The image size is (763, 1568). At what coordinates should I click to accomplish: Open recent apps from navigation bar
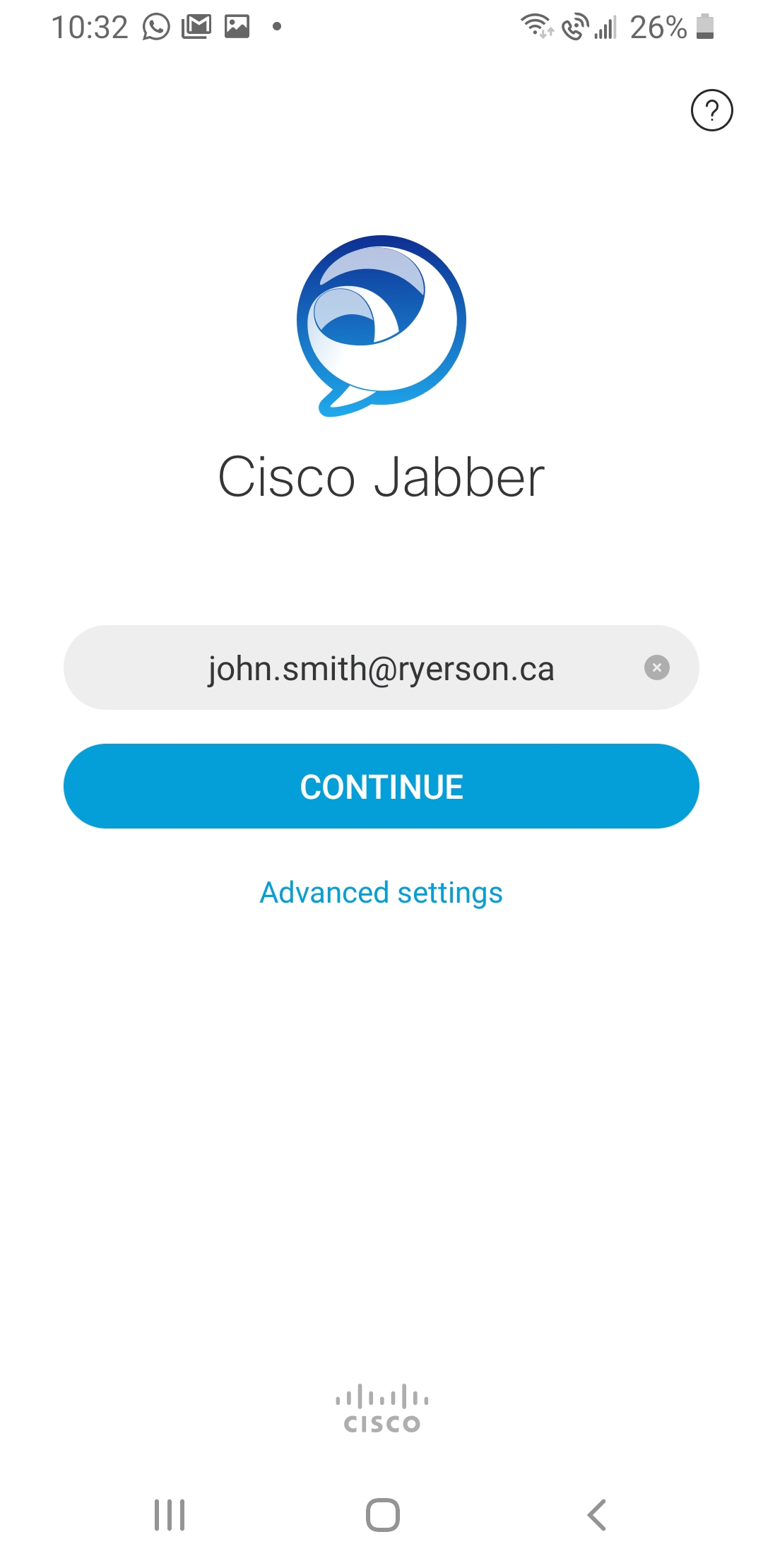pos(170,1515)
